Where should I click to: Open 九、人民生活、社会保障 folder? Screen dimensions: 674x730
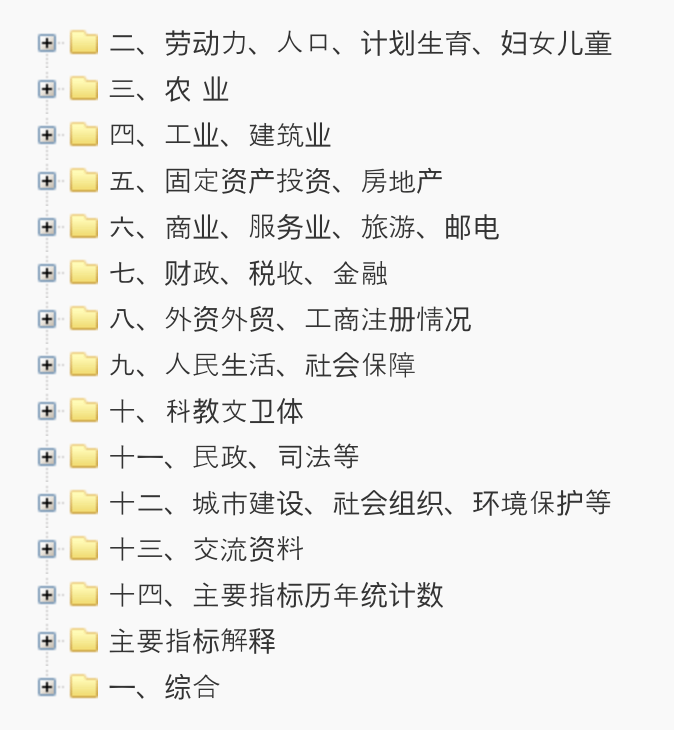[x=262, y=365]
